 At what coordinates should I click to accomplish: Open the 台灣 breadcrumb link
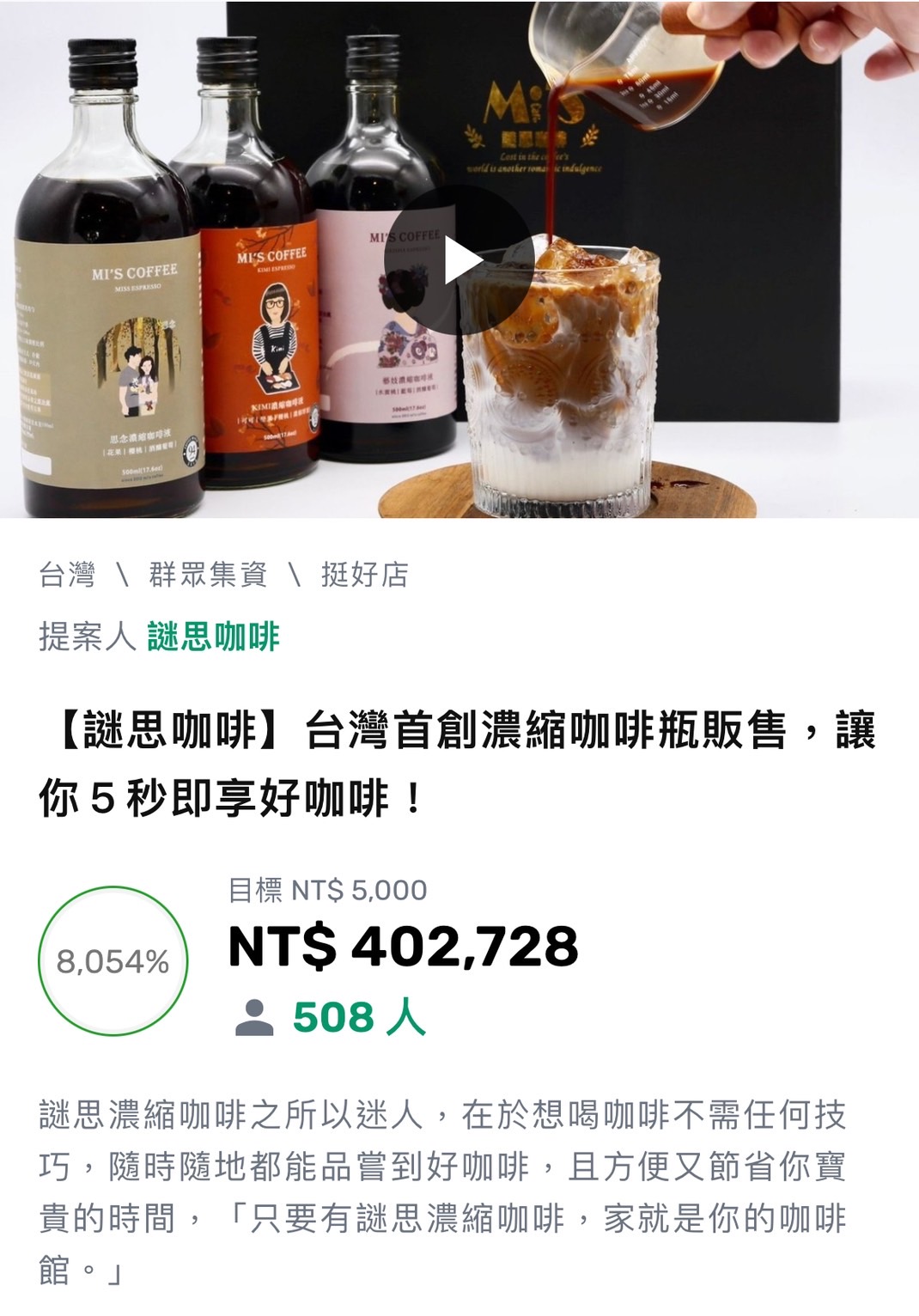[x=67, y=574]
